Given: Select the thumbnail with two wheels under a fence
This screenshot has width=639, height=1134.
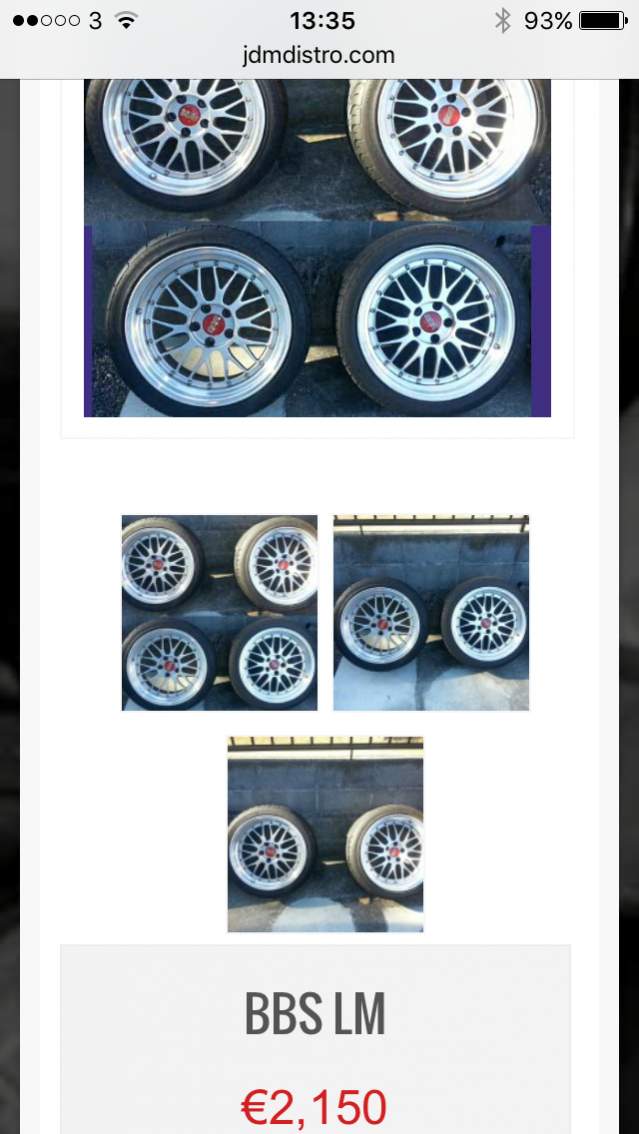Looking at the screenshot, I should point(431,613).
